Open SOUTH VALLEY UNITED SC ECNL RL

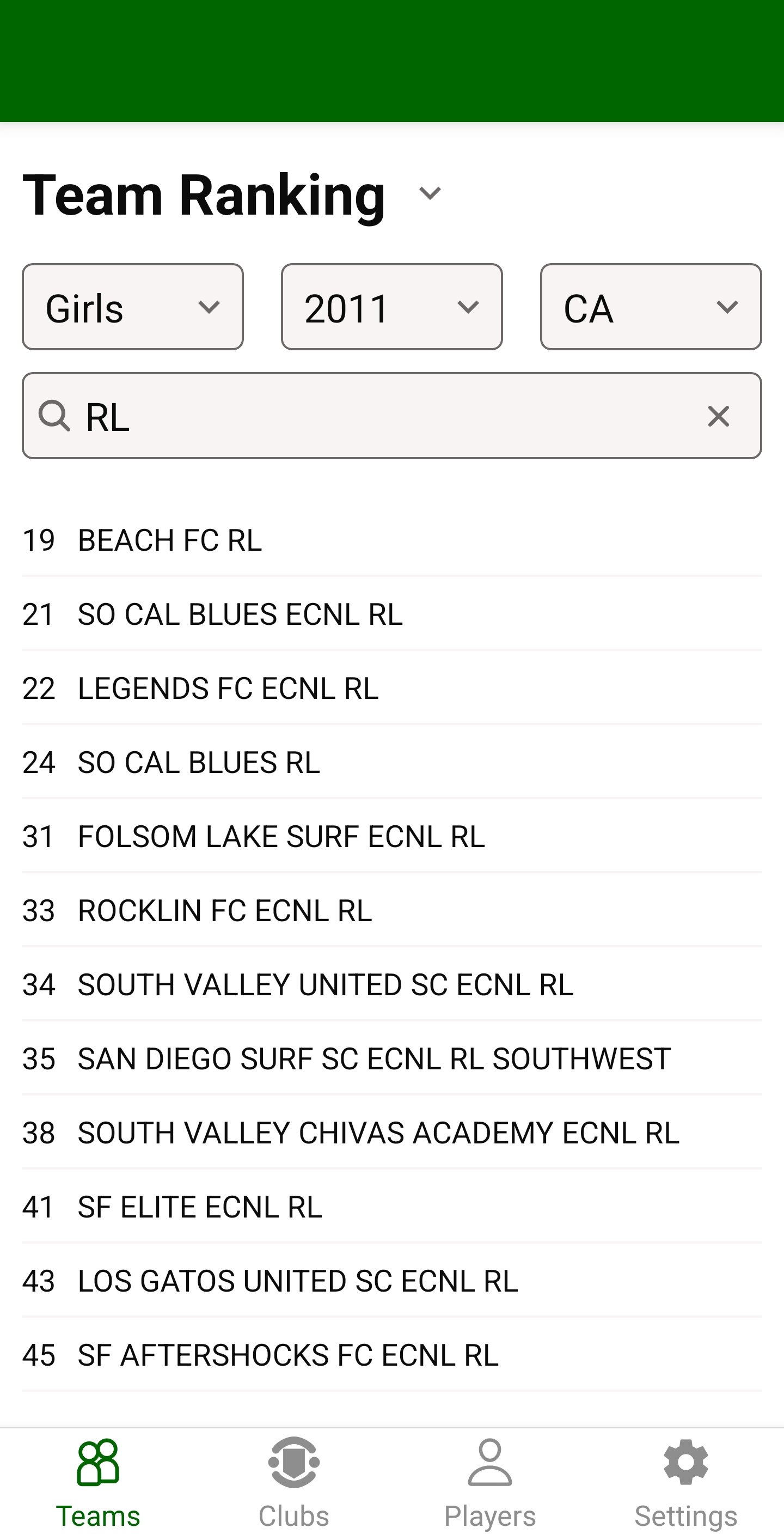pos(391,984)
